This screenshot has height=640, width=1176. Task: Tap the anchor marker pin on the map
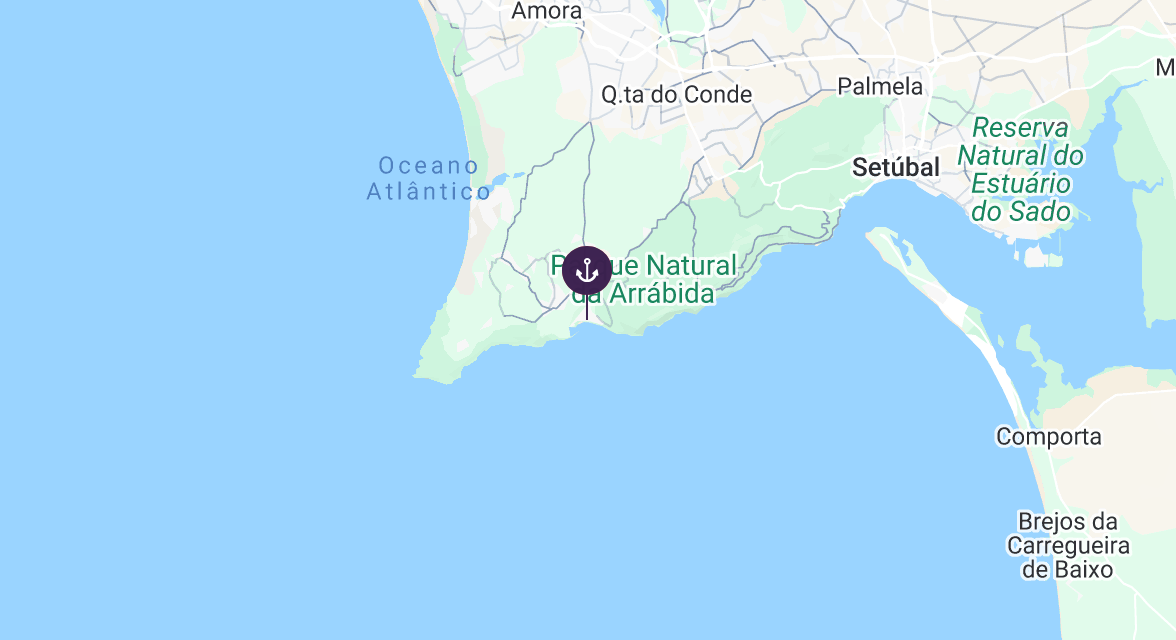pyautogui.click(x=586, y=271)
